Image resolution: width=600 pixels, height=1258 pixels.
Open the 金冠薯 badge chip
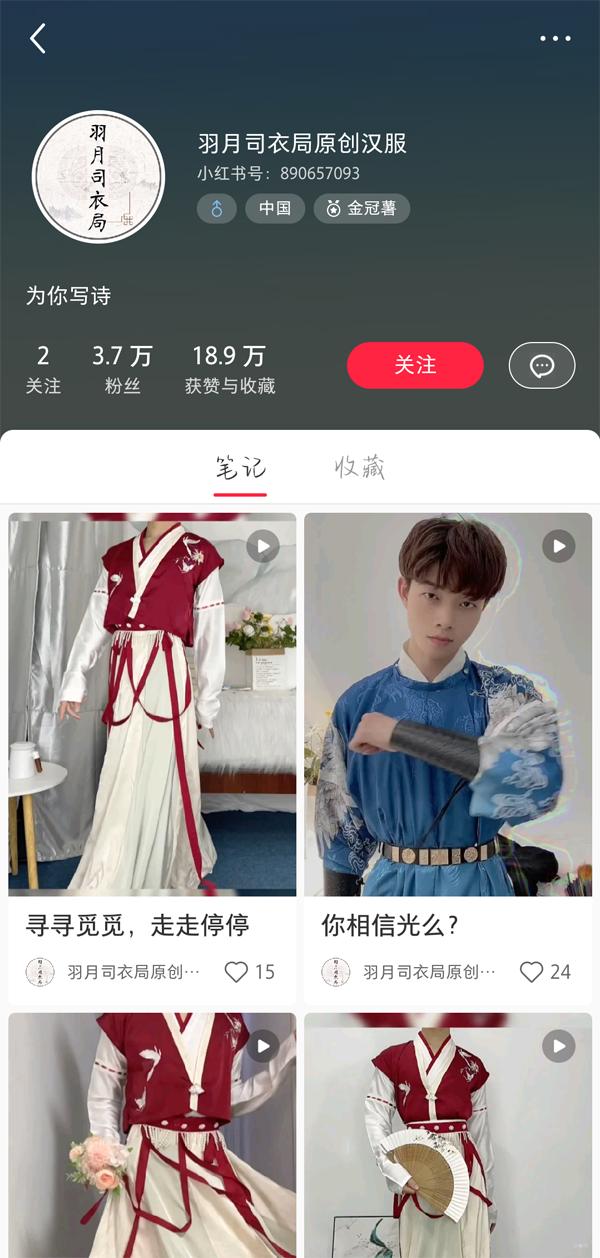pos(361,209)
